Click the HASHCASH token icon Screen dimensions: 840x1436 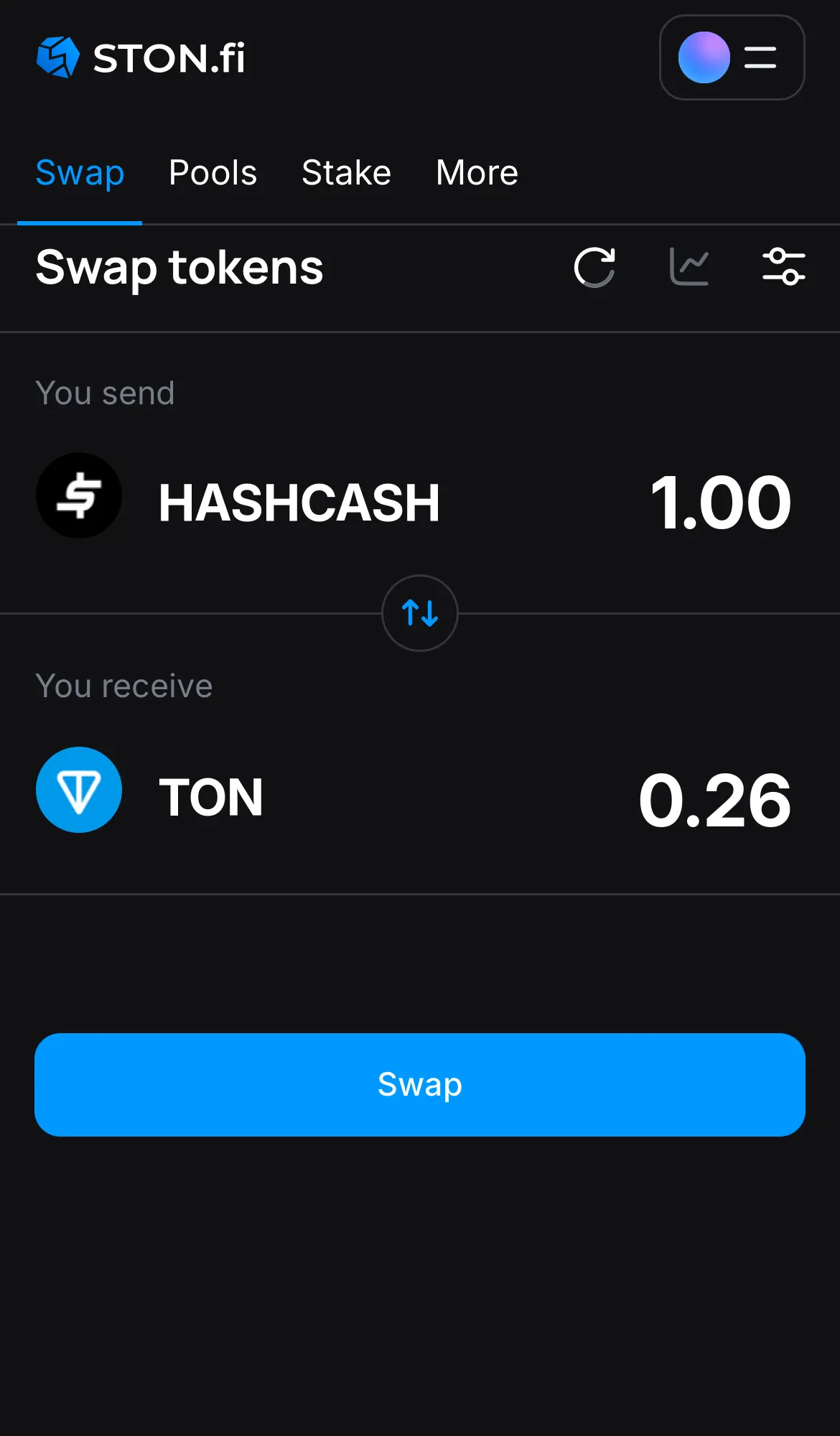pyautogui.click(x=79, y=495)
